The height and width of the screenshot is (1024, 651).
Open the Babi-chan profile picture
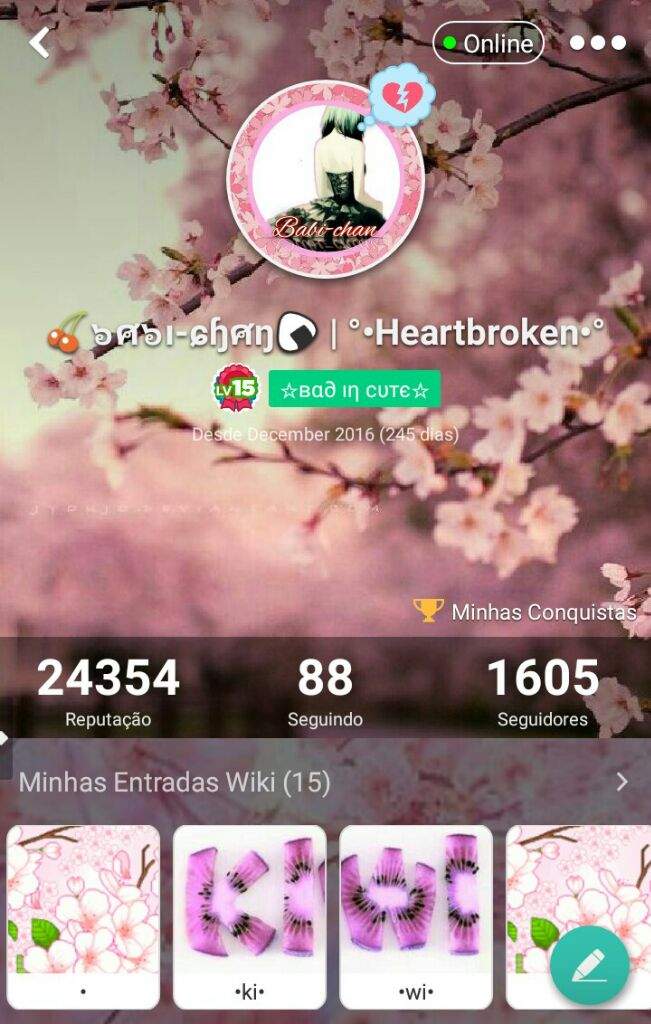pyautogui.click(x=325, y=180)
